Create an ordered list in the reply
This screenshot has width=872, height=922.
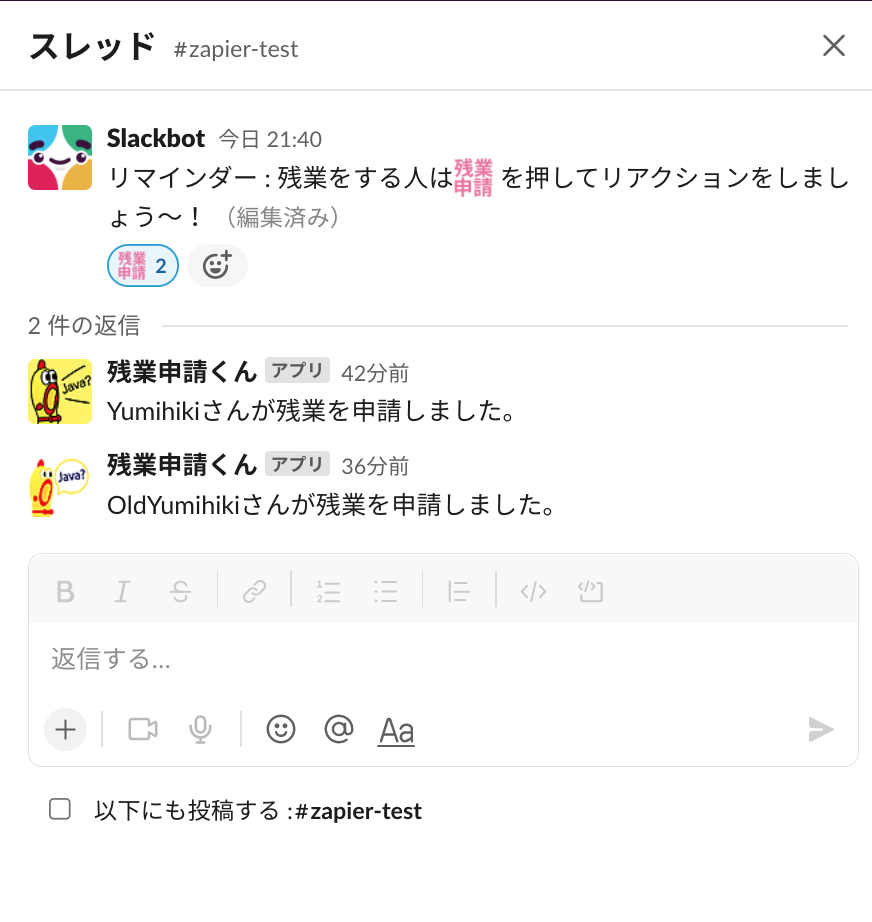328,591
